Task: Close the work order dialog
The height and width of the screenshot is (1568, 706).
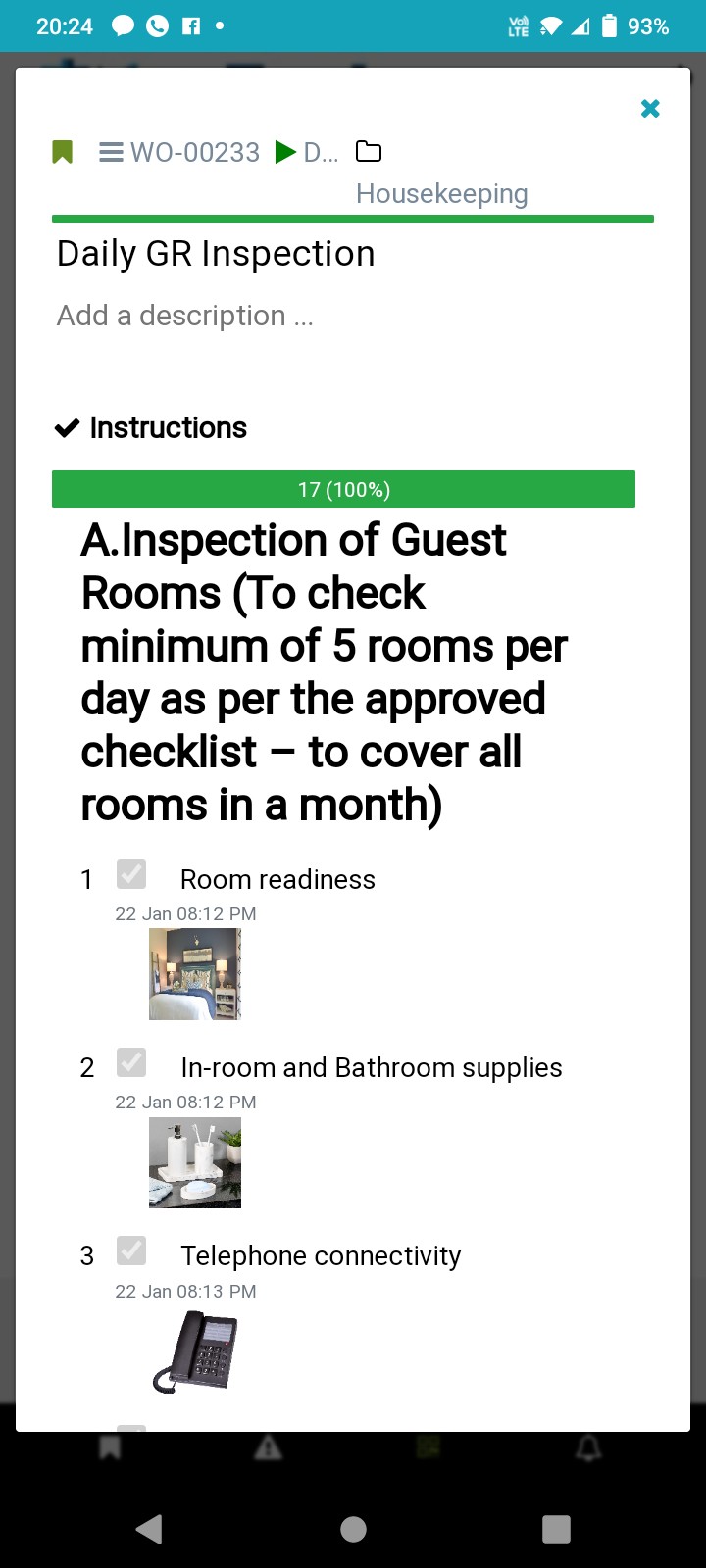Action: [650, 109]
